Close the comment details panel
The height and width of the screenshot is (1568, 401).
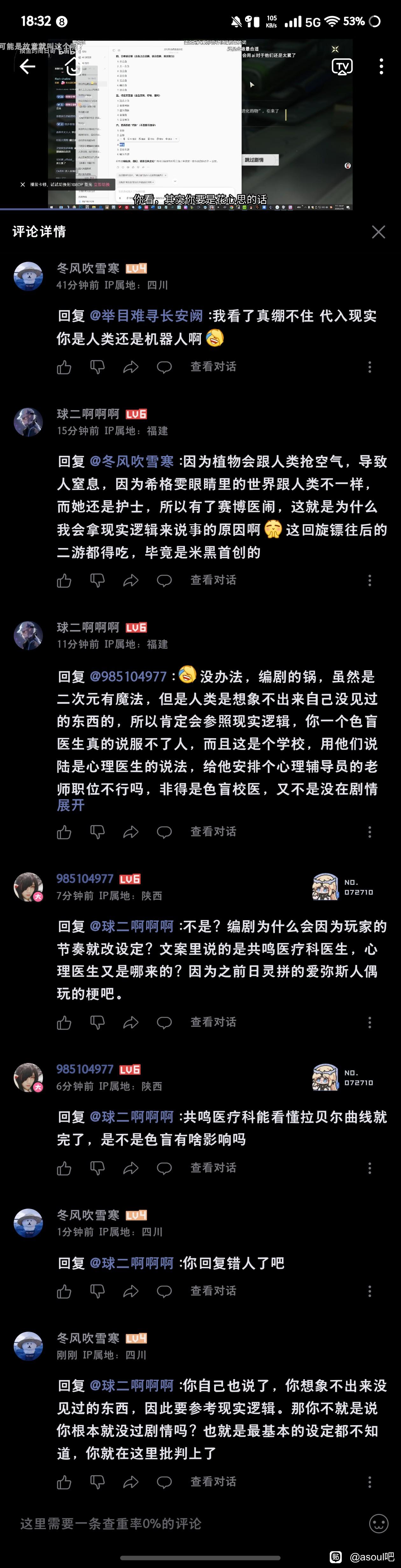coord(378,232)
